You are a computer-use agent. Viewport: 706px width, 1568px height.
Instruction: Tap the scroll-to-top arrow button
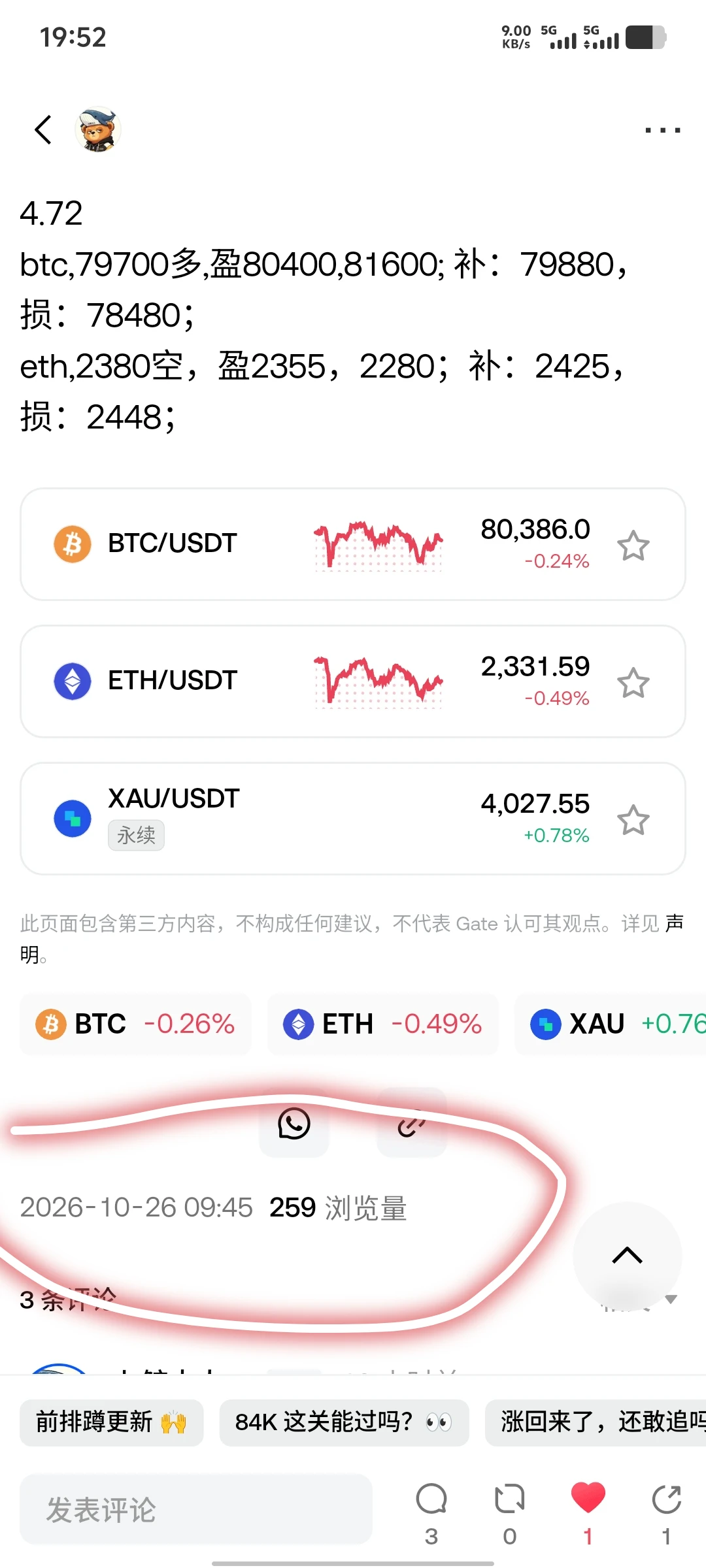(x=627, y=1256)
